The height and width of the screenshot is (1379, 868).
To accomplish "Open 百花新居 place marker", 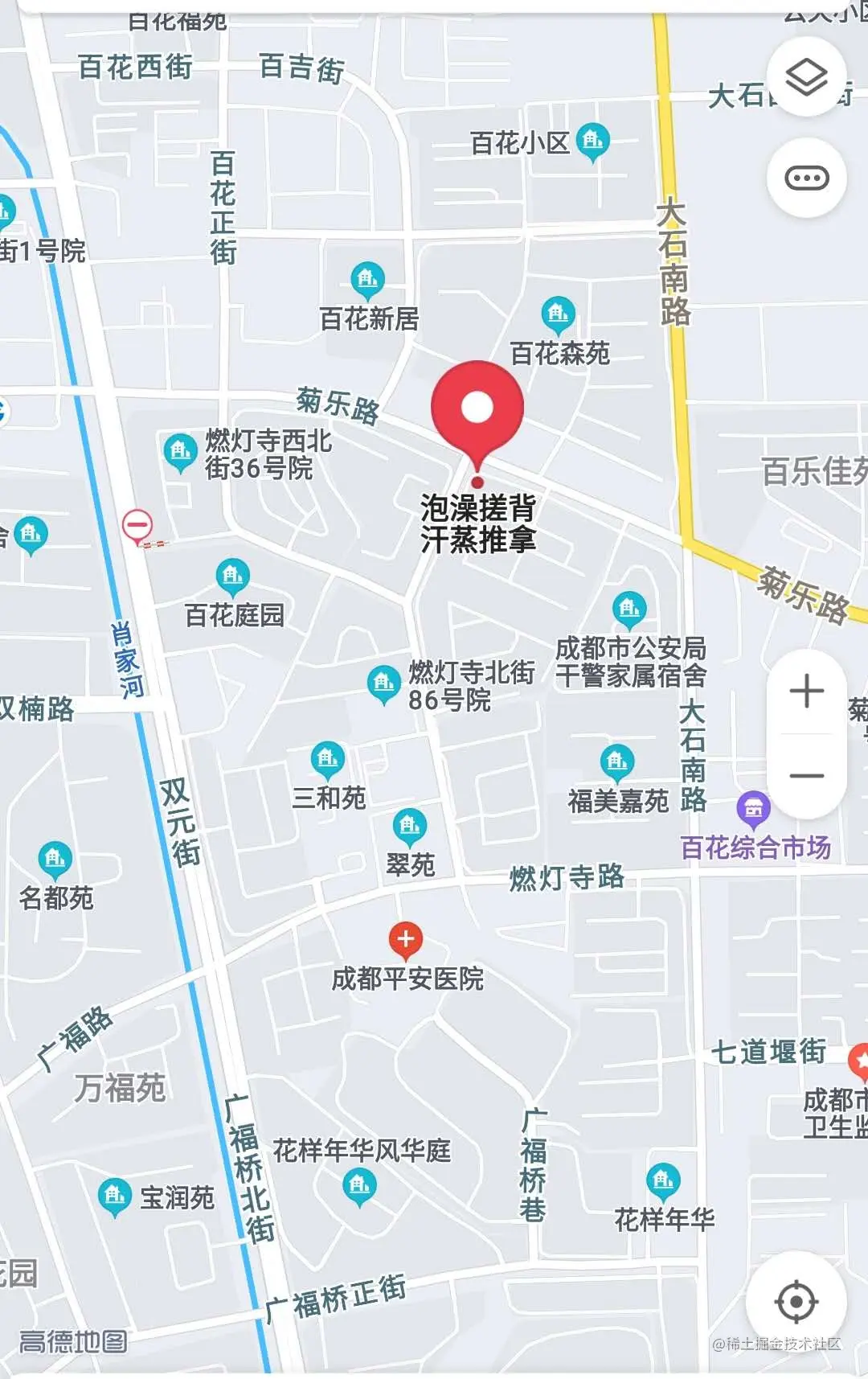I will tap(368, 280).
